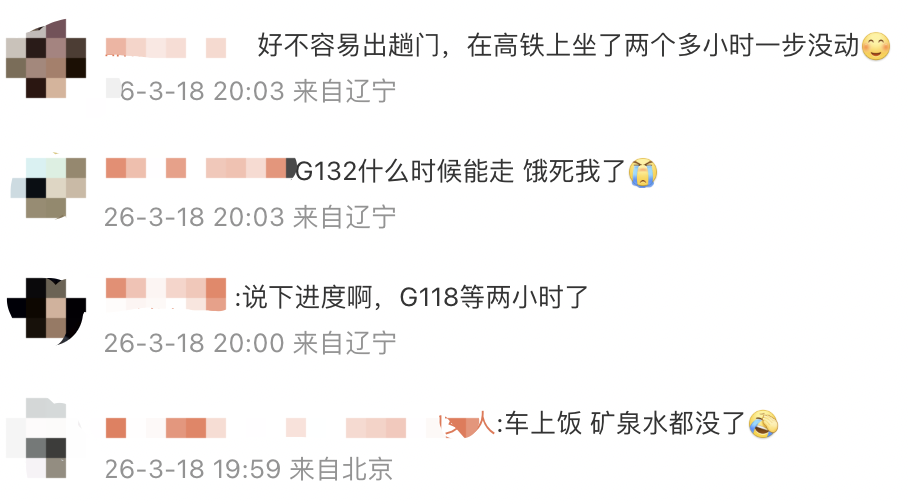View the avatar of the G118 commenter
The height and width of the screenshot is (504, 908).
coord(47,309)
